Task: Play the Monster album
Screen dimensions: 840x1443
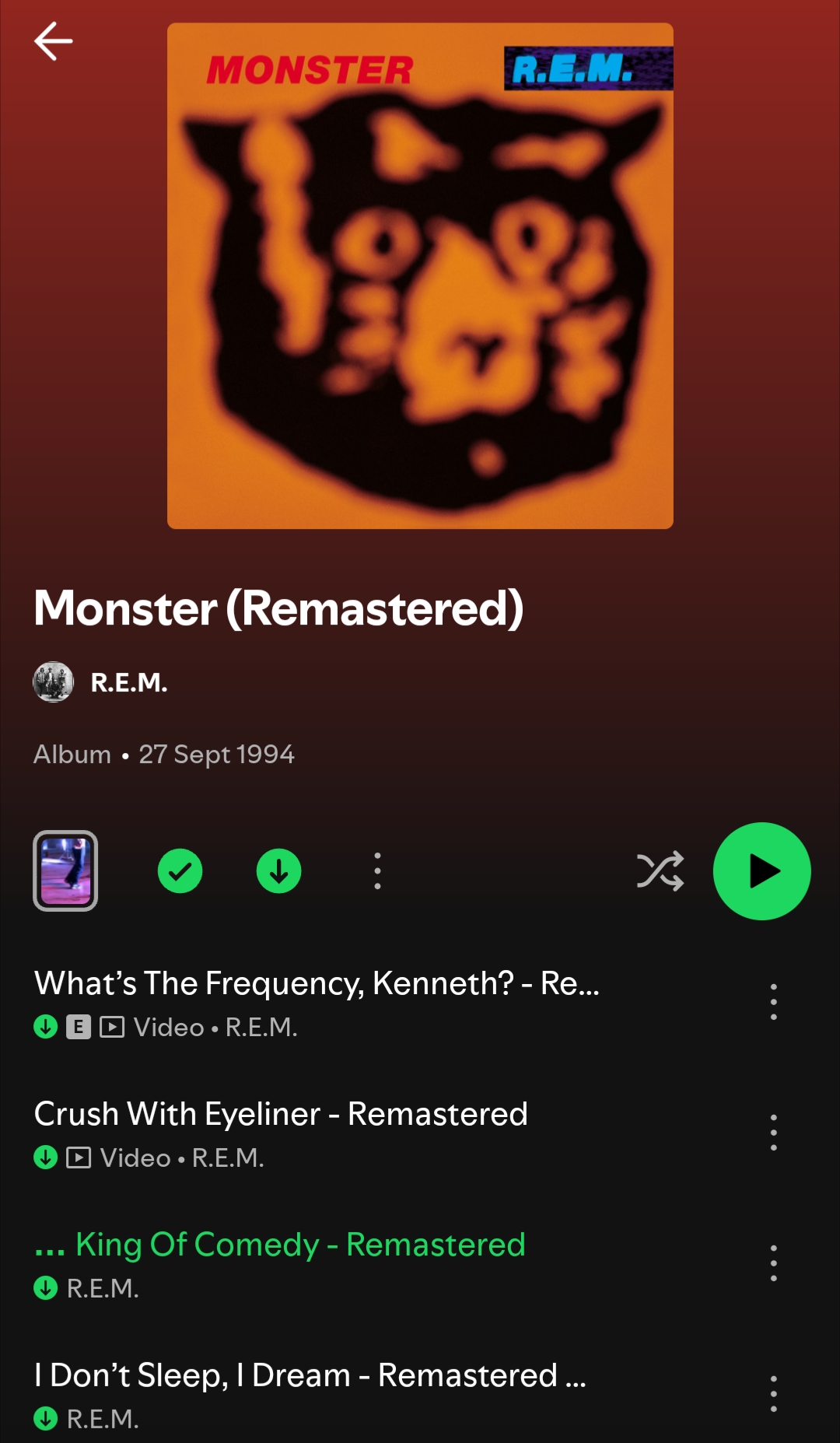Action: [x=761, y=870]
